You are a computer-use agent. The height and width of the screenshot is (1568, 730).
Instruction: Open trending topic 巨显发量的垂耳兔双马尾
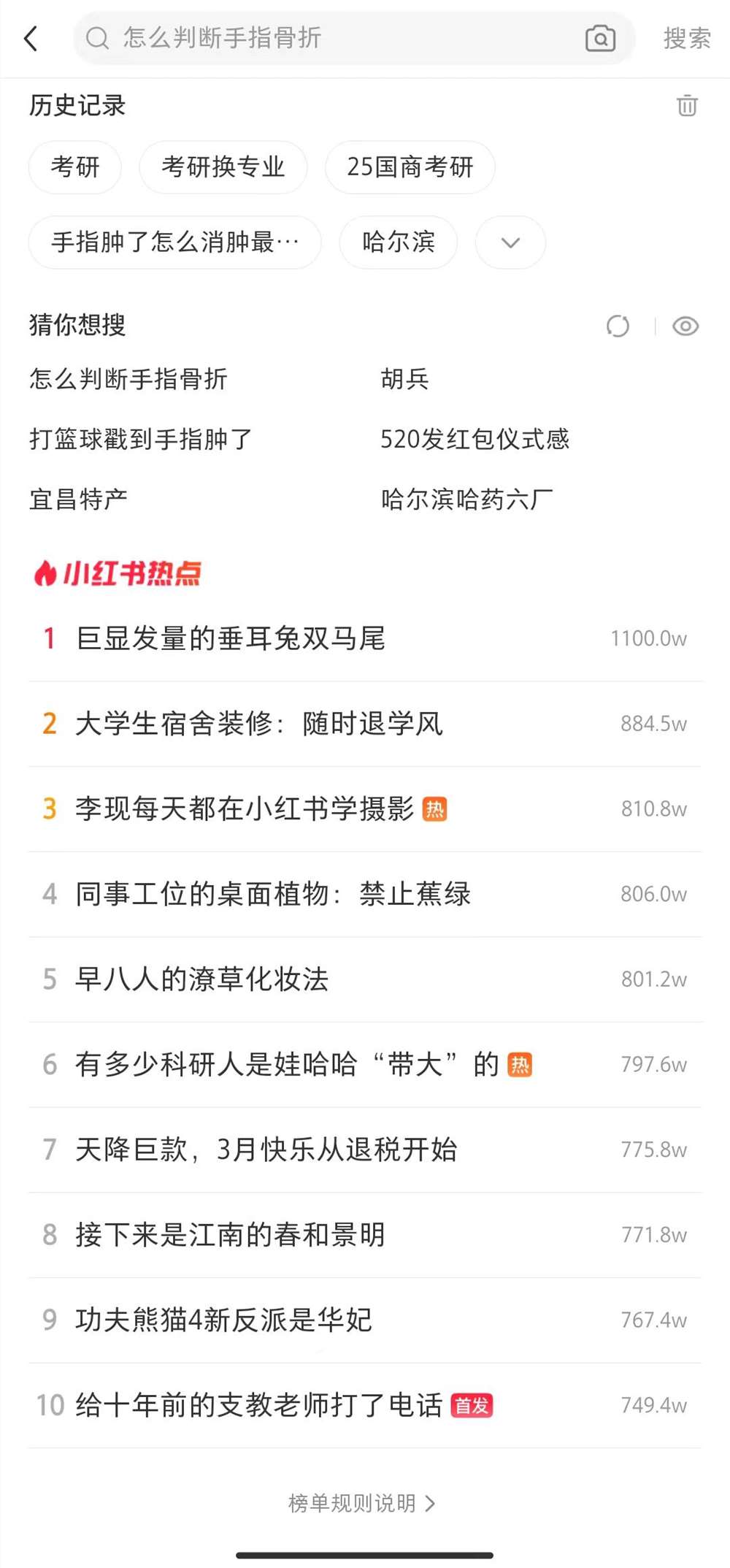point(232,638)
